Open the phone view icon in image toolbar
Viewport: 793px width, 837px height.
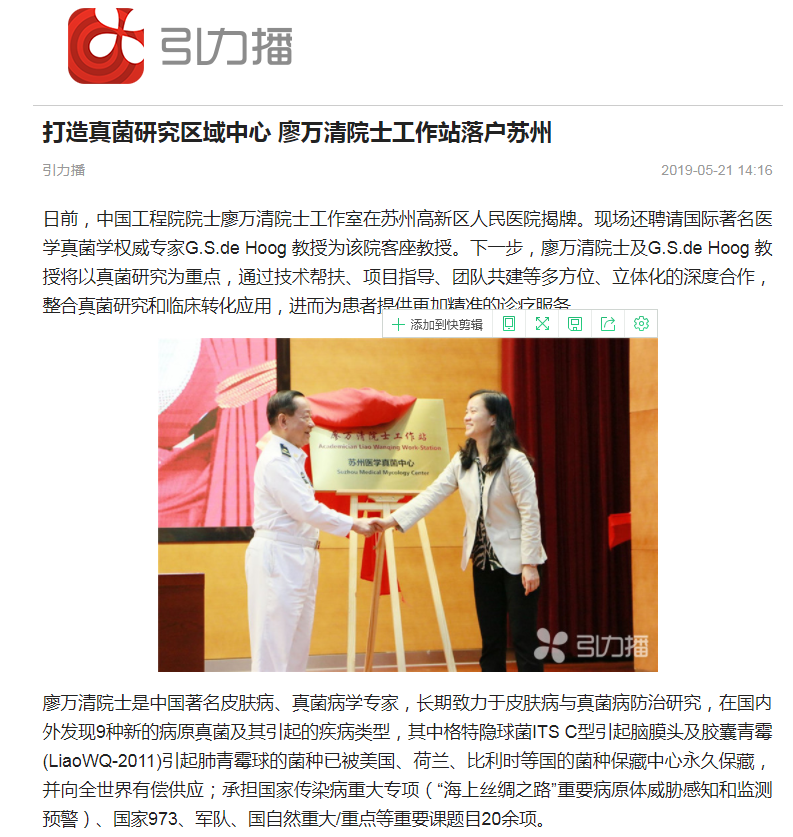pos(509,324)
